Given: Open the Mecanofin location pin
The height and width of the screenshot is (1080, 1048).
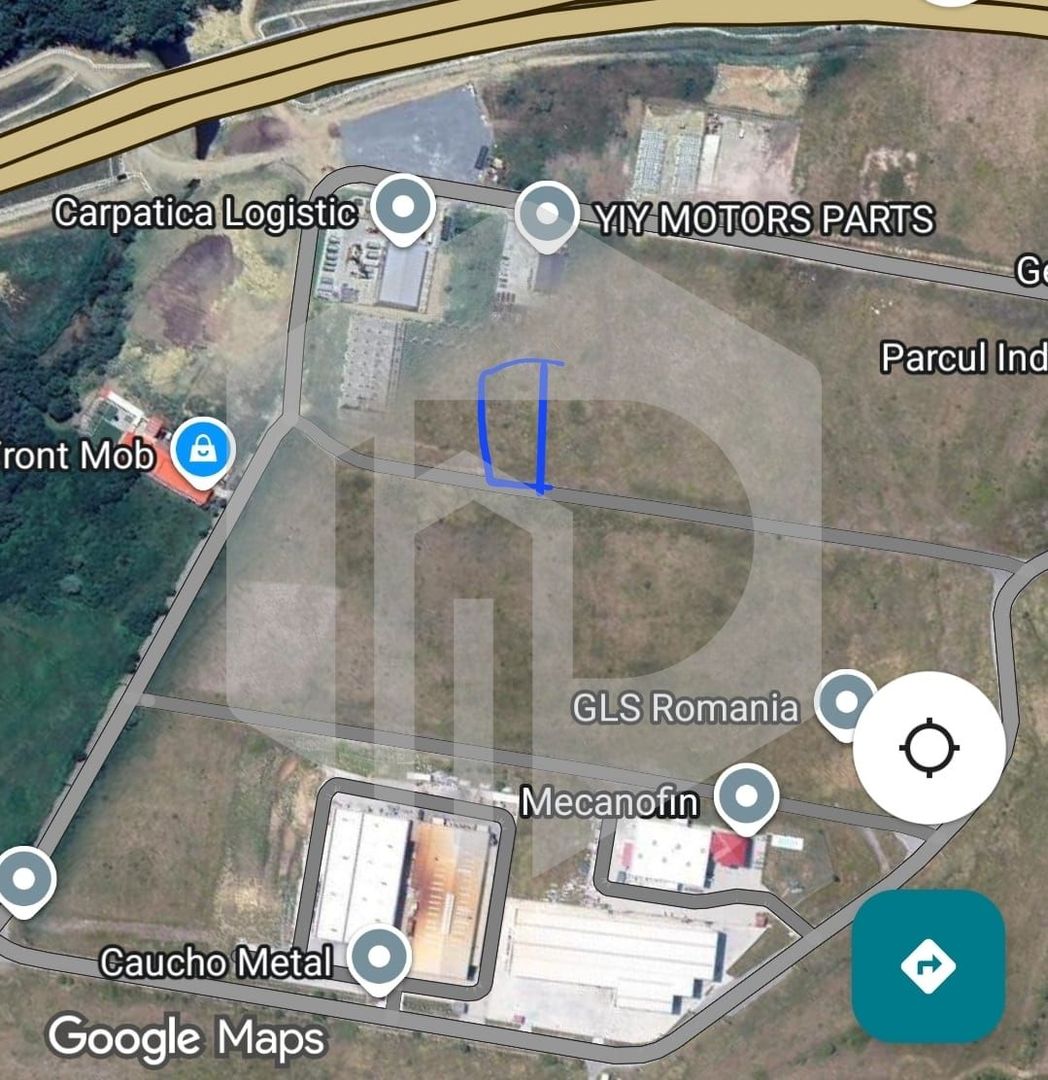Looking at the screenshot, I should tap(745, 798).
